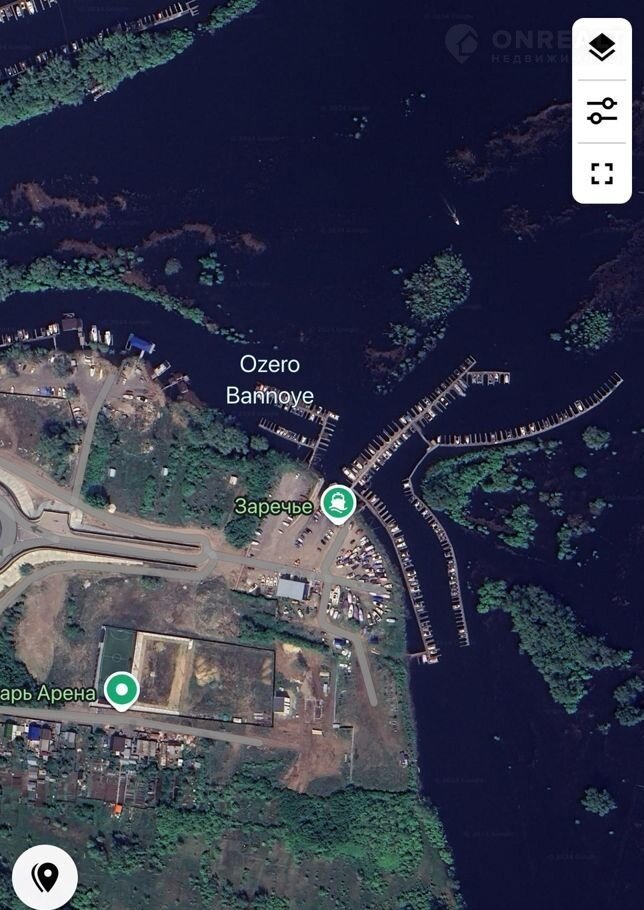This screenshot has height=910, width=644.
Task: Select the Заречье ferry pier marker
Action: pyautogui.click(x=339, y=502)
